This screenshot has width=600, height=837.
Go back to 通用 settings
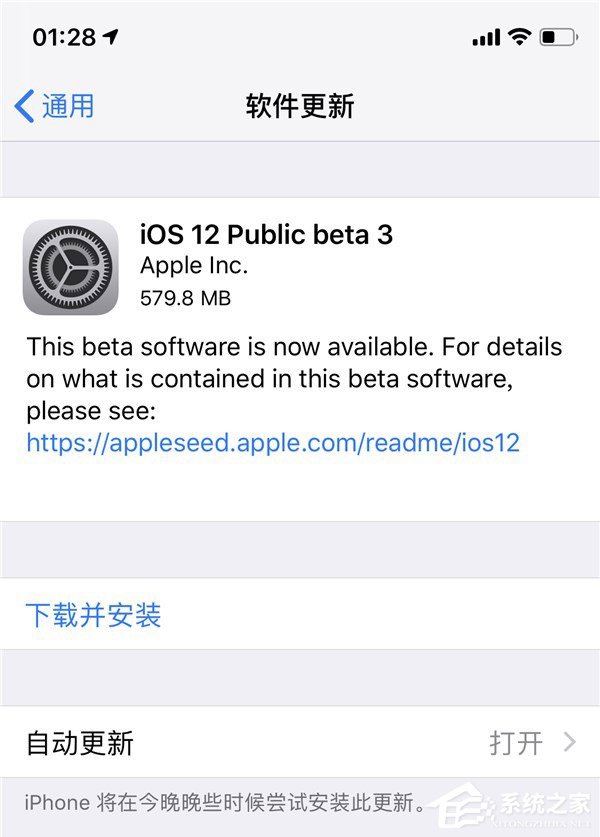[x=55, y=106]
